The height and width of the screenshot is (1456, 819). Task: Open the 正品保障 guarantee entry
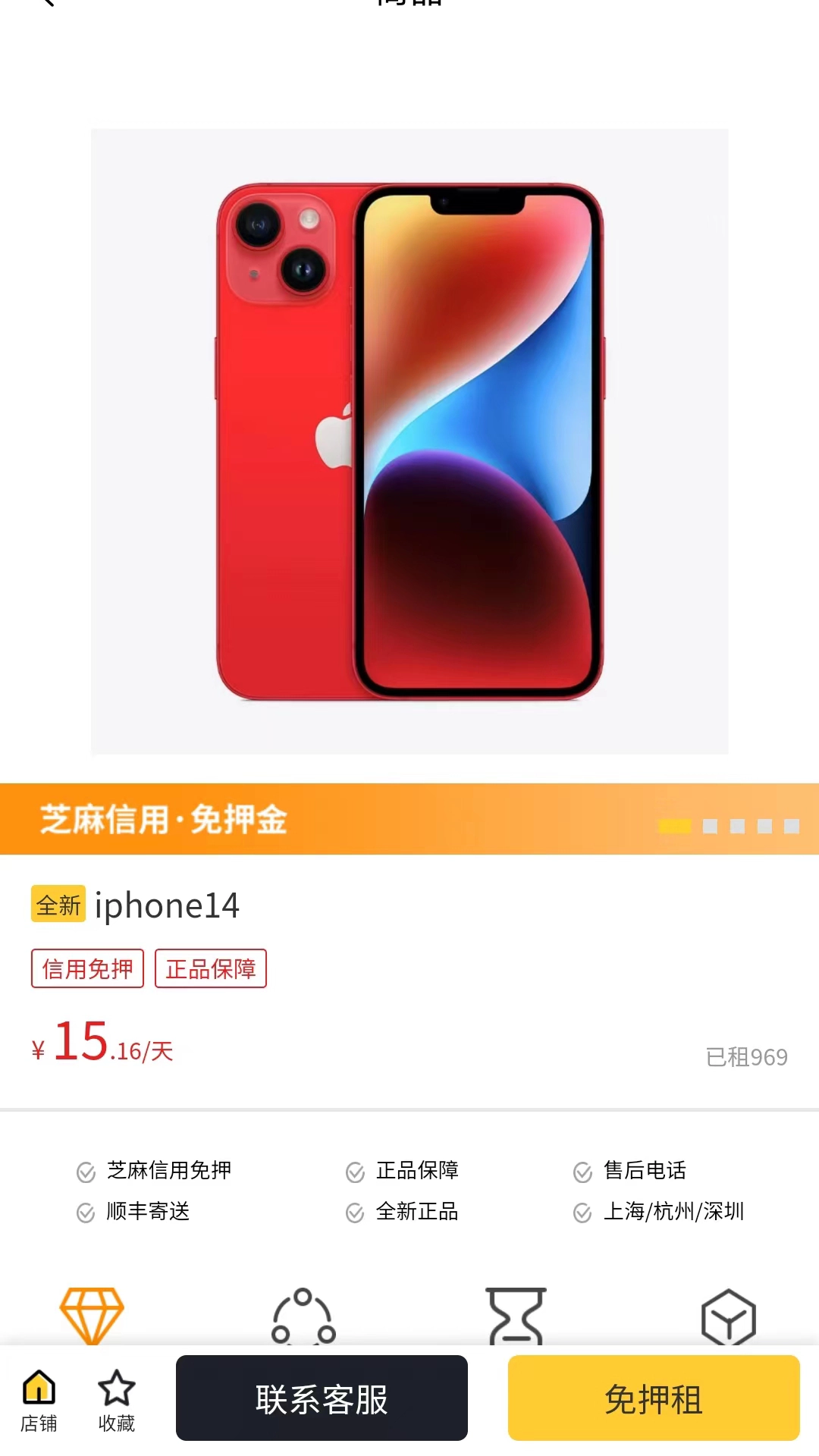(x=417, y=1170)
